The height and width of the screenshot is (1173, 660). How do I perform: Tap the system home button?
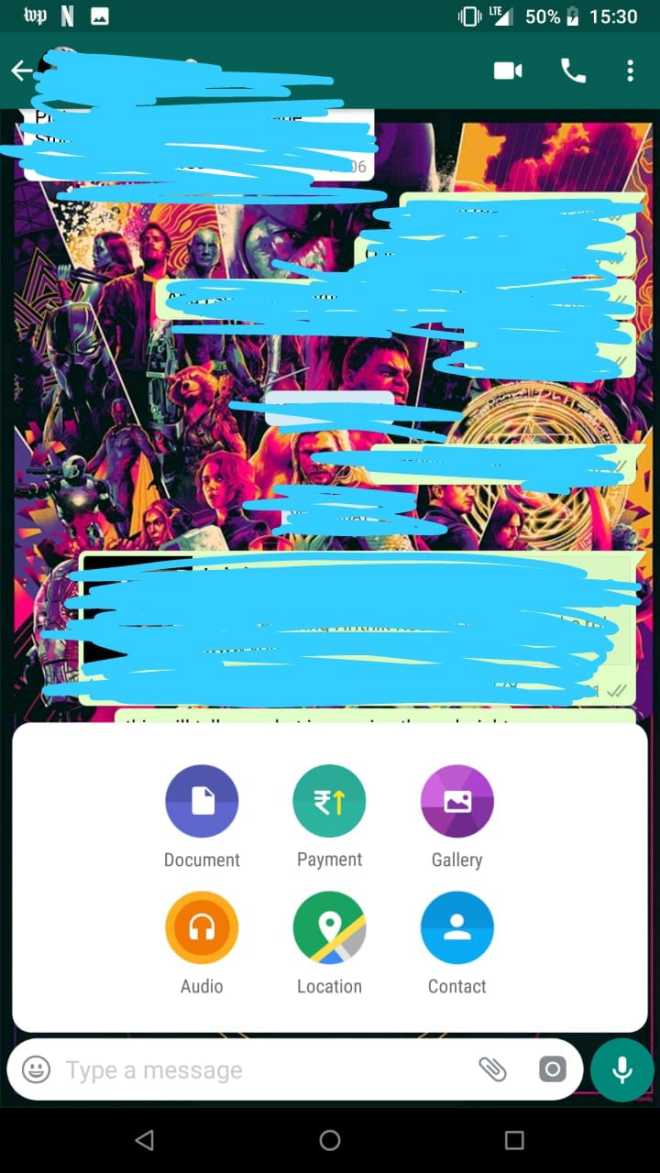[x=330, y=1140]
